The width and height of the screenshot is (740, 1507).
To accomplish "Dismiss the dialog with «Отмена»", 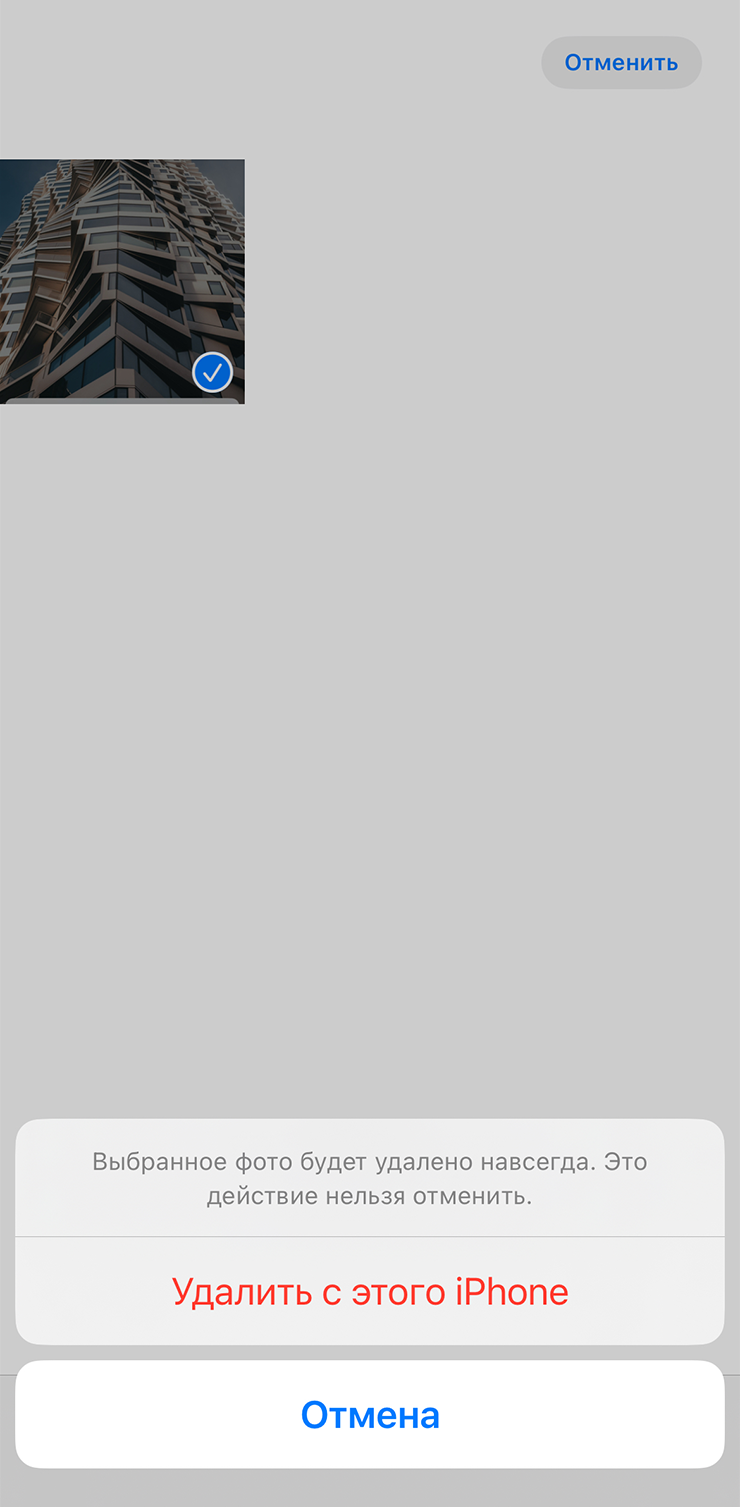I will [x=370, y=1415].
